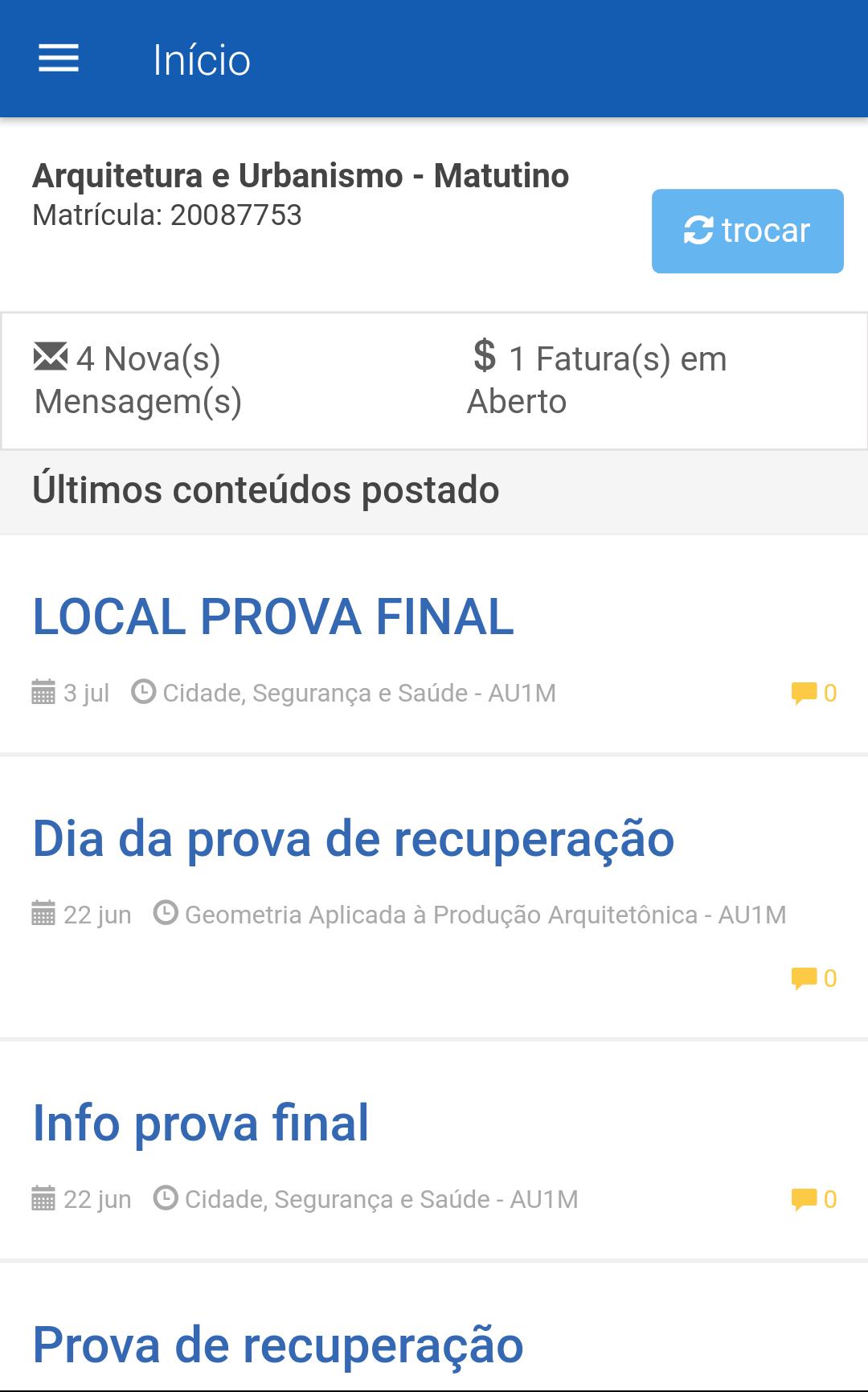Open the Info prova final post
The height and width of the screenshot is (1392, 868).
coord(201,1123)
